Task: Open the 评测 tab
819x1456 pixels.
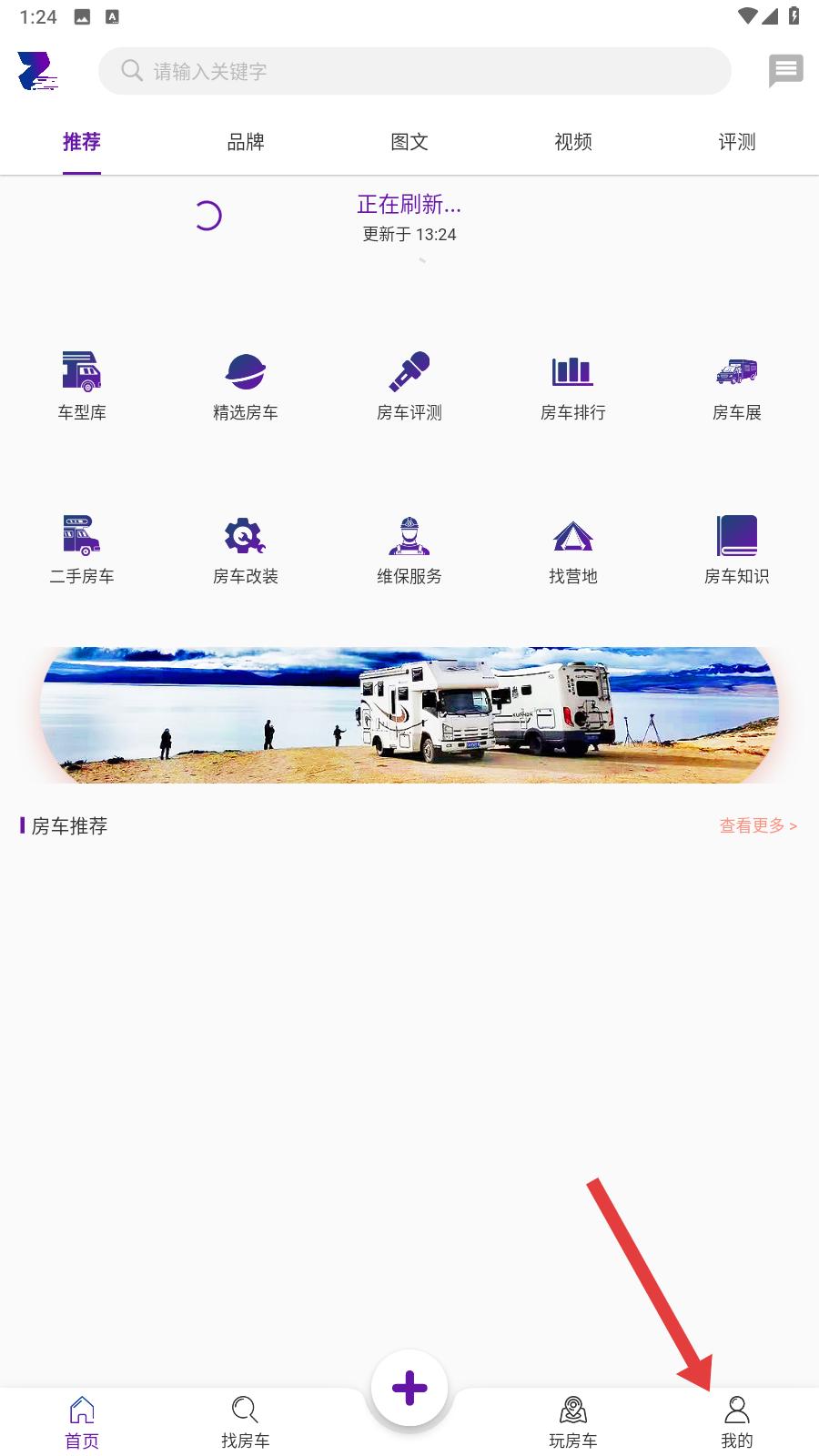Action: [737, 142]
